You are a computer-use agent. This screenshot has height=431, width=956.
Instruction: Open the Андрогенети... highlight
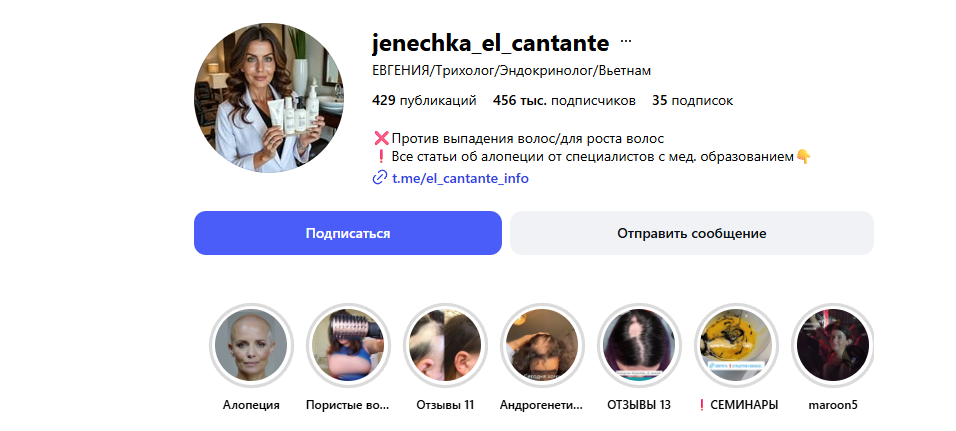point(542,346)
